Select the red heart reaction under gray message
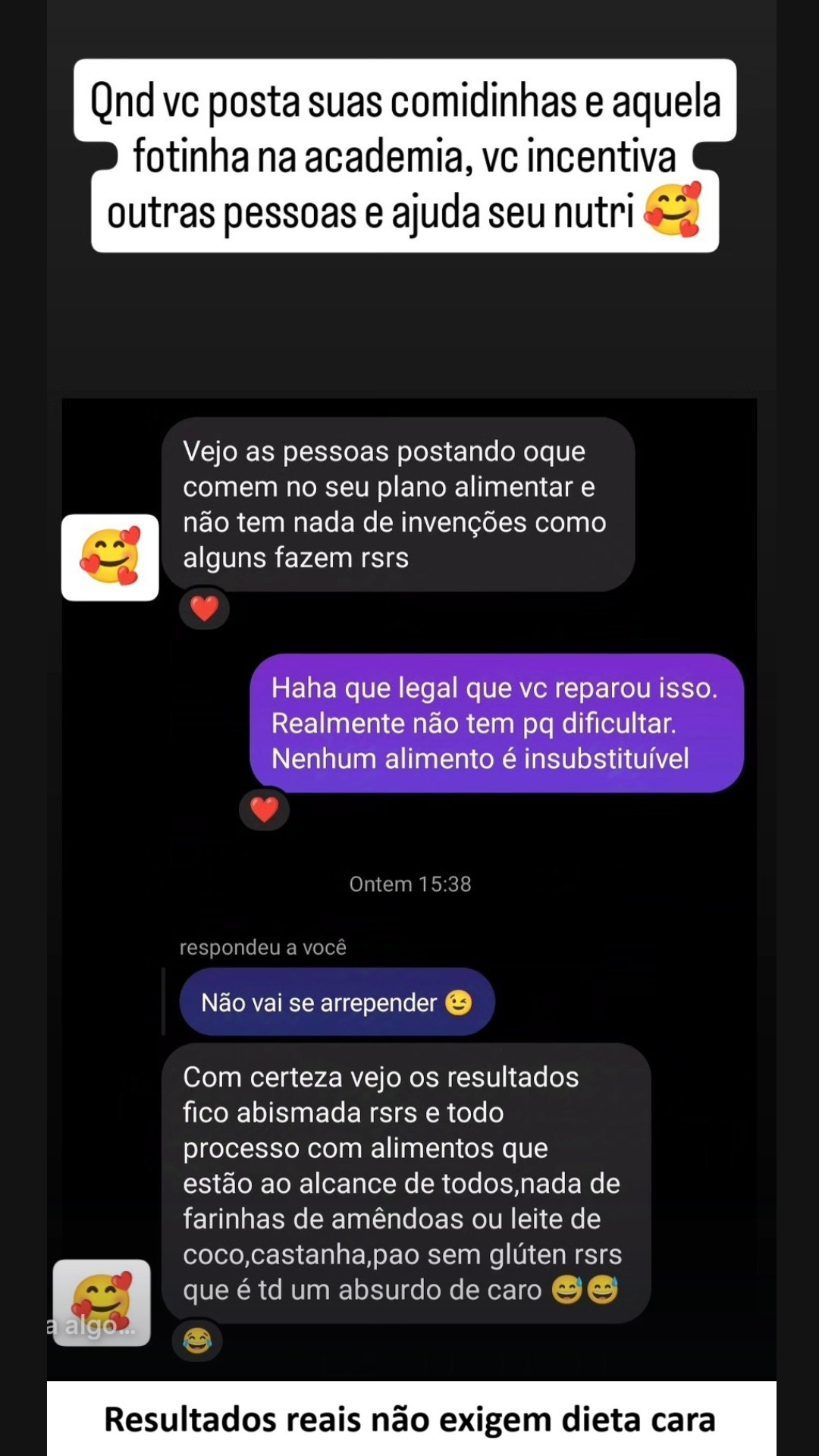 204,607
